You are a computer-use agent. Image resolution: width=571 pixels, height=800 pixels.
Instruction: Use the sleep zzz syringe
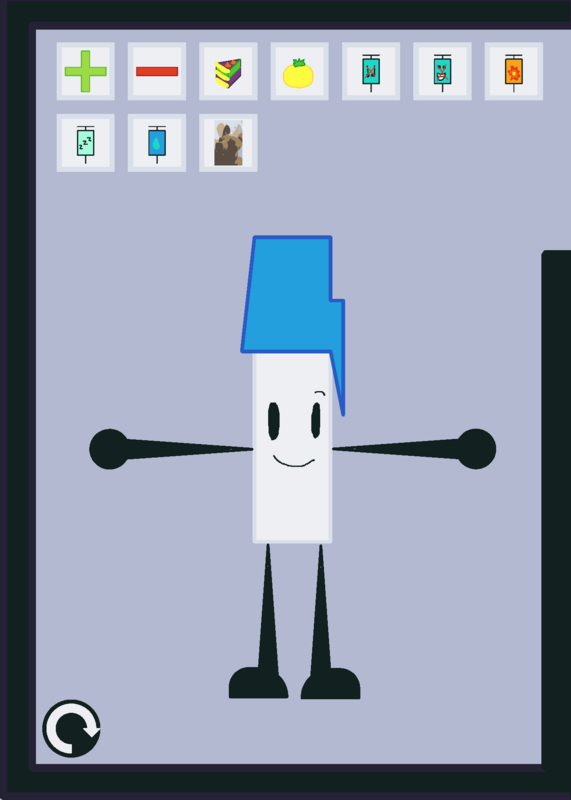click(85, 143)
